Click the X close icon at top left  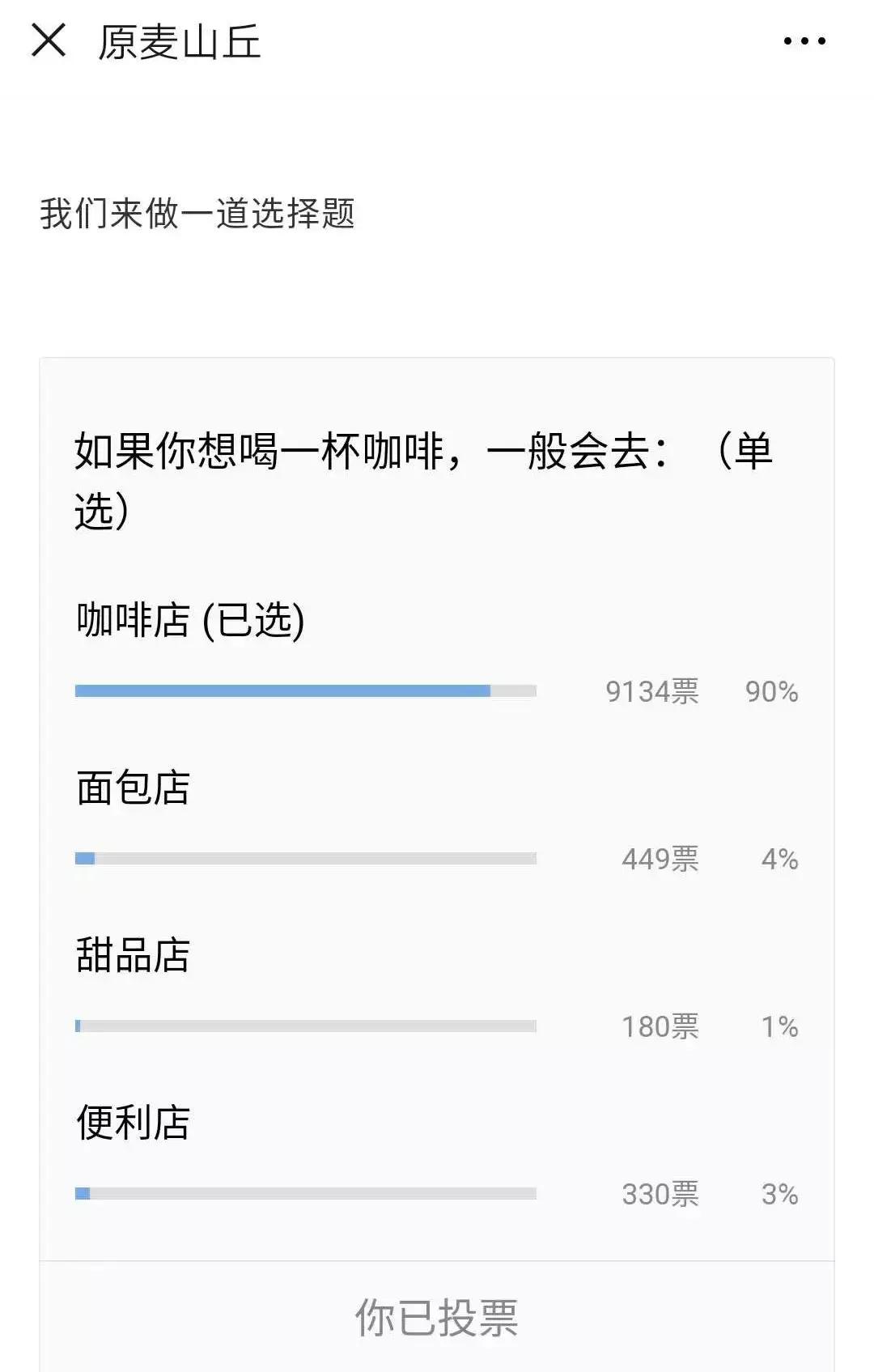(51, 42)
